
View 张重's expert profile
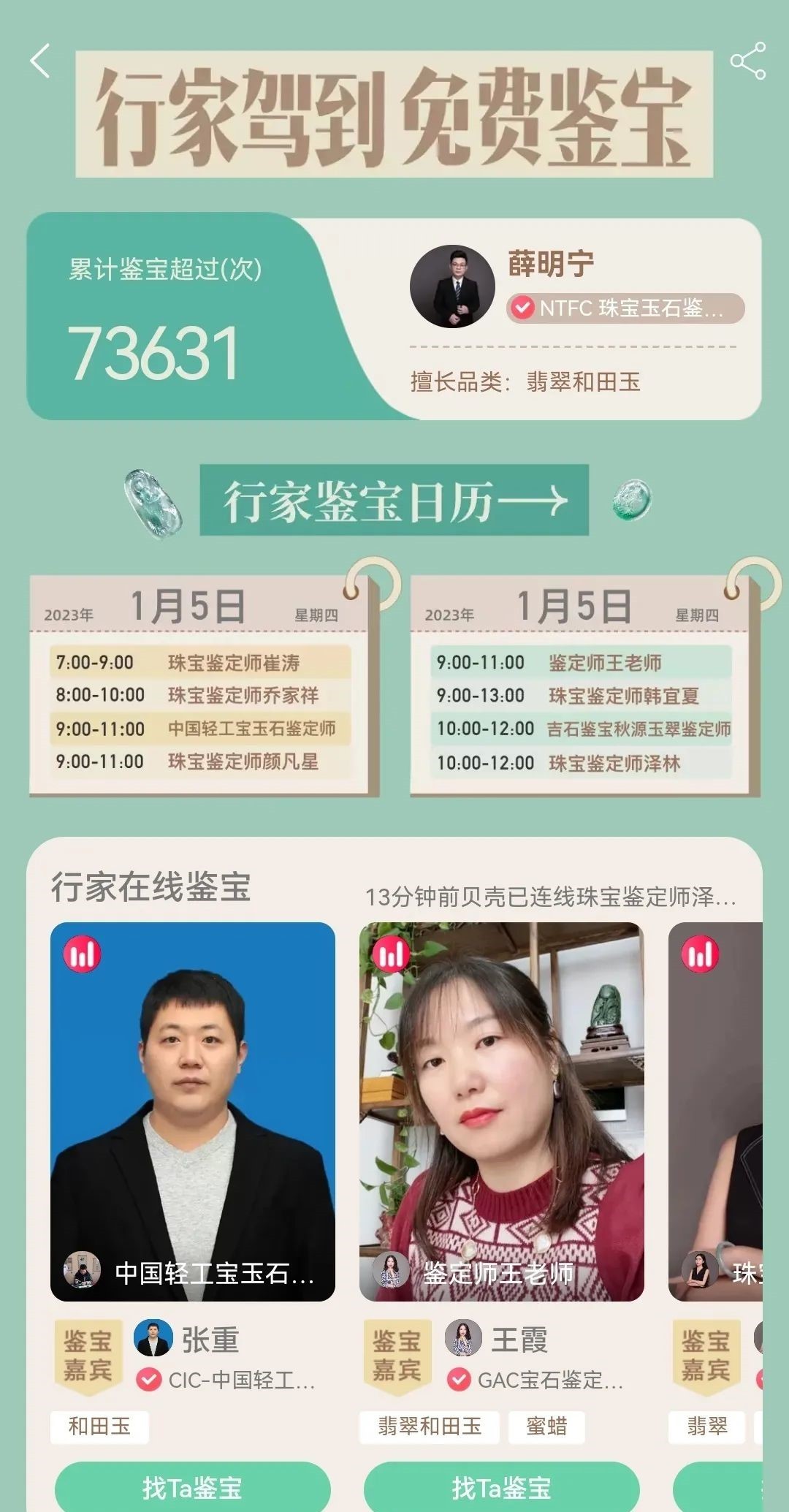(x=210, y=1340)
